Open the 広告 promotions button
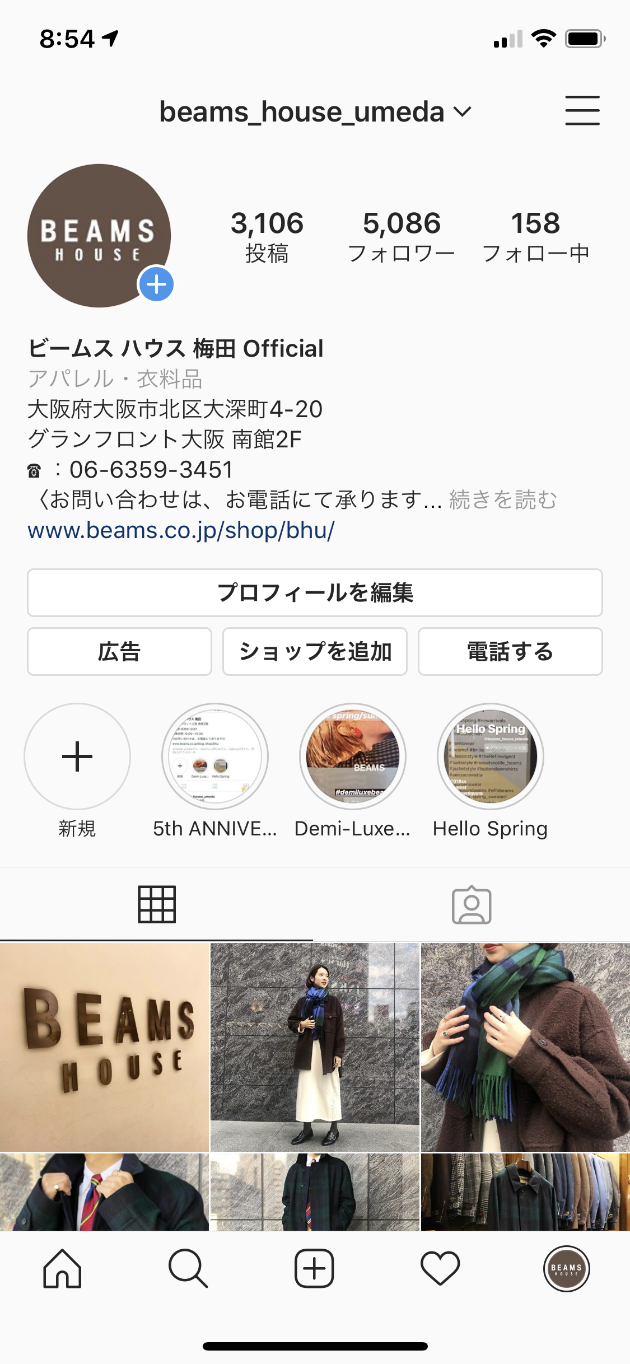 point(119,652)
